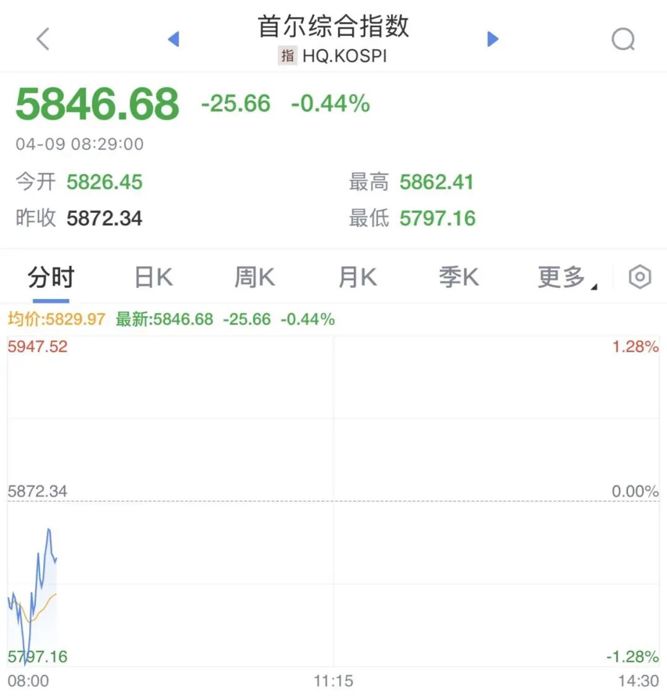
Task: Switch to the 月K tab
Action: [x=357, y=277]
